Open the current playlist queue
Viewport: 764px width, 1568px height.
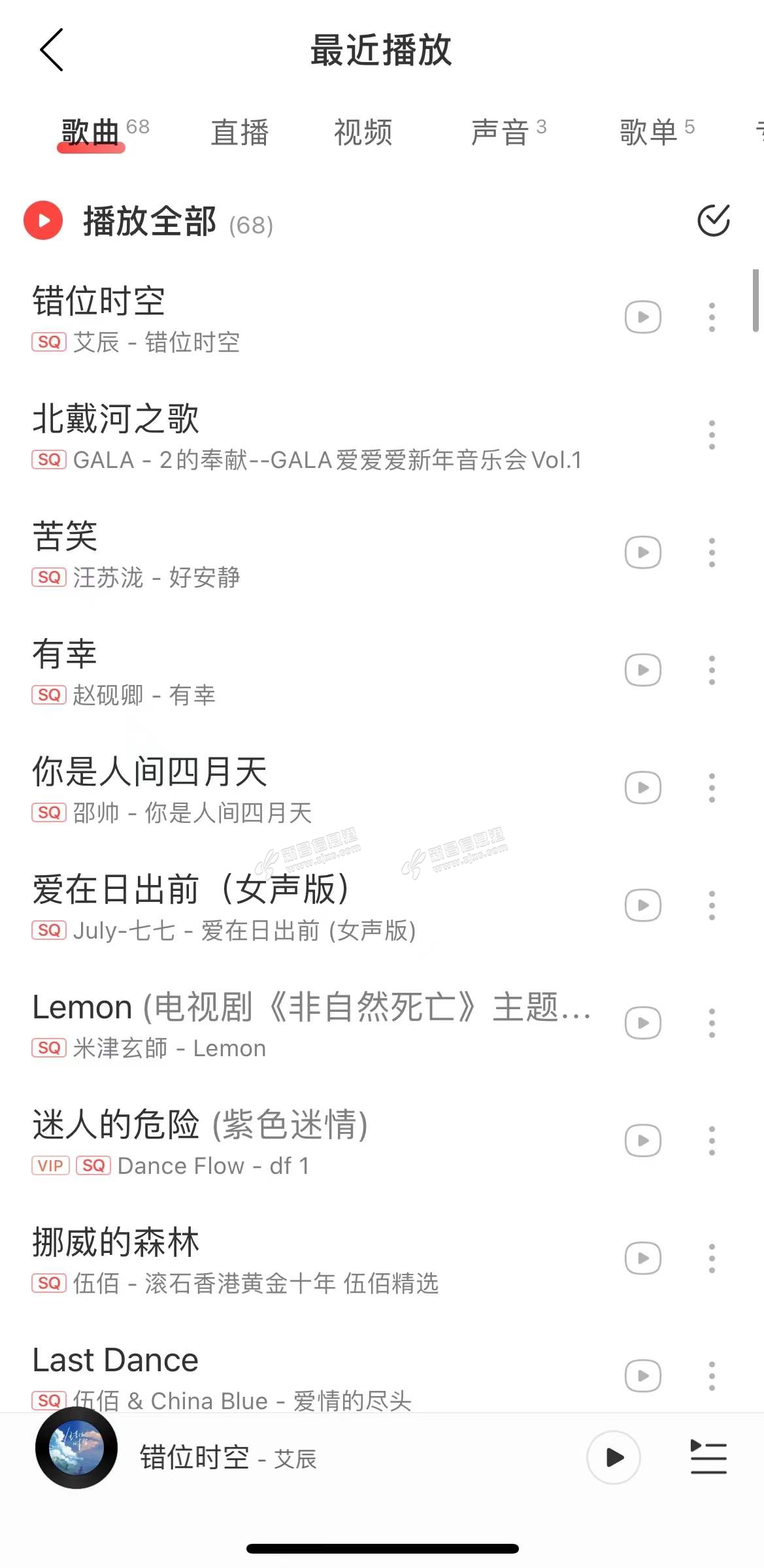[x=708, y=1458]
